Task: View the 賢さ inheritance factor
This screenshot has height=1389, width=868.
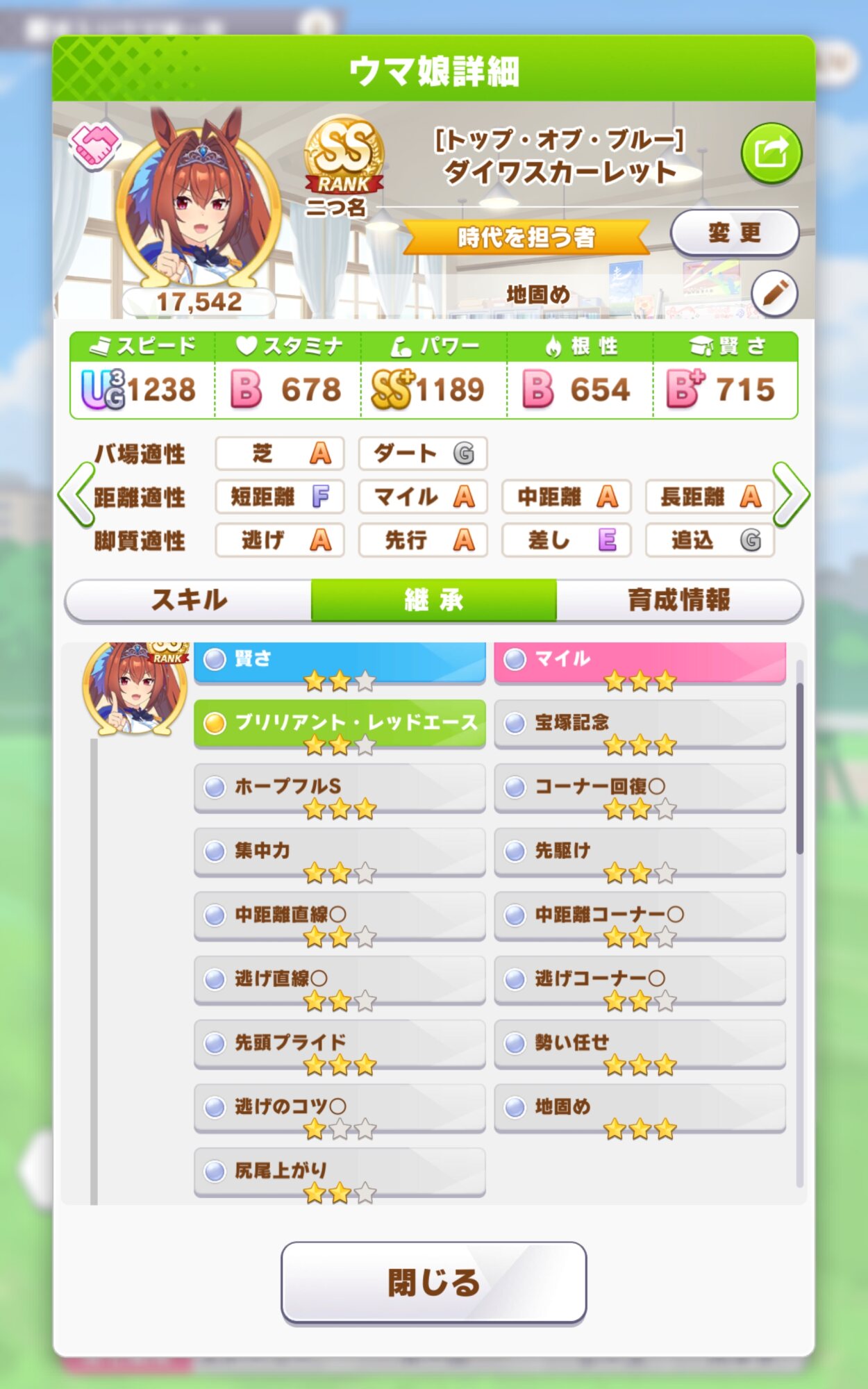Action: (340, 662)
